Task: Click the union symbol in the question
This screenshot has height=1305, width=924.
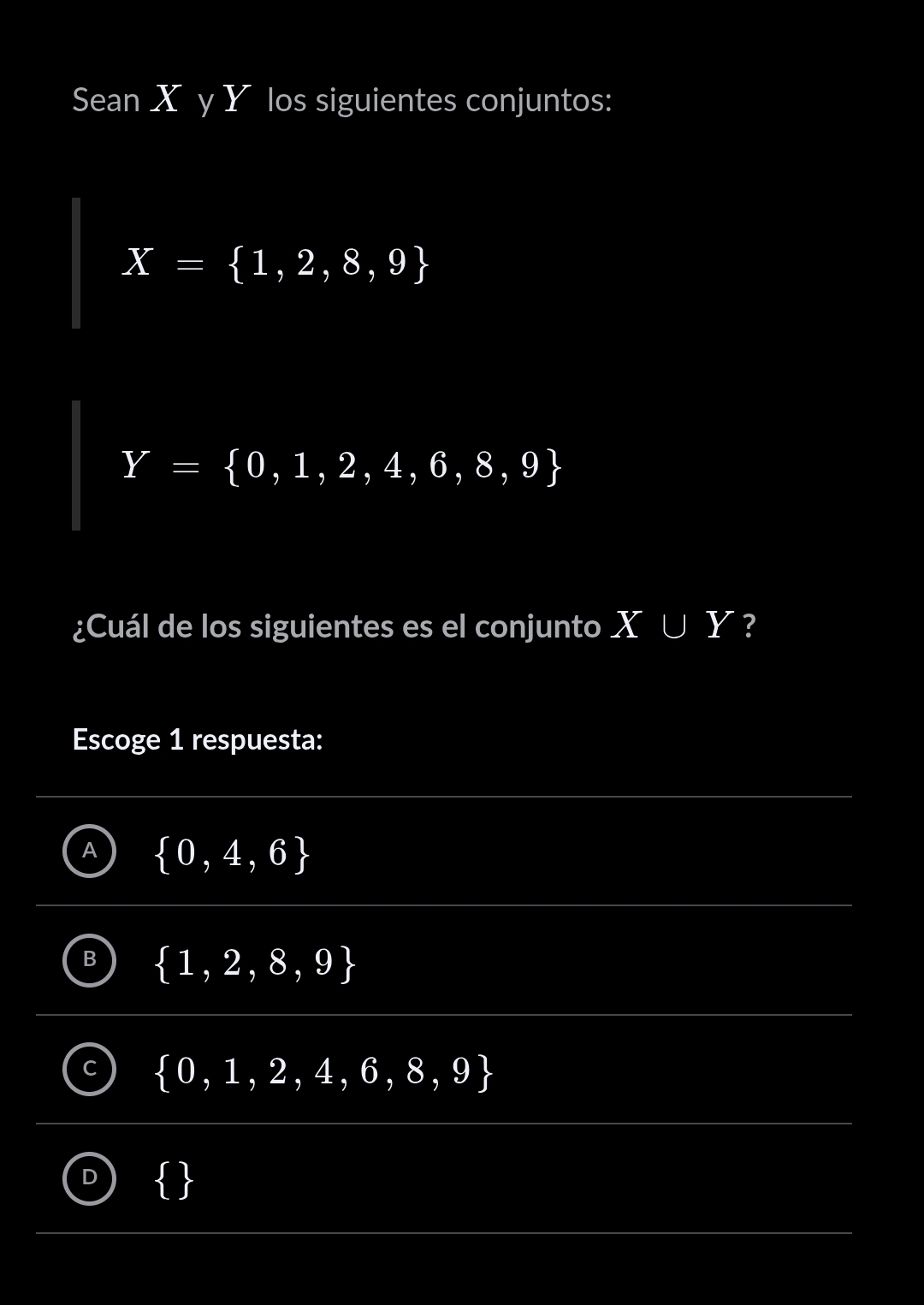Action: pyautogui.click(x=673, y=626)
